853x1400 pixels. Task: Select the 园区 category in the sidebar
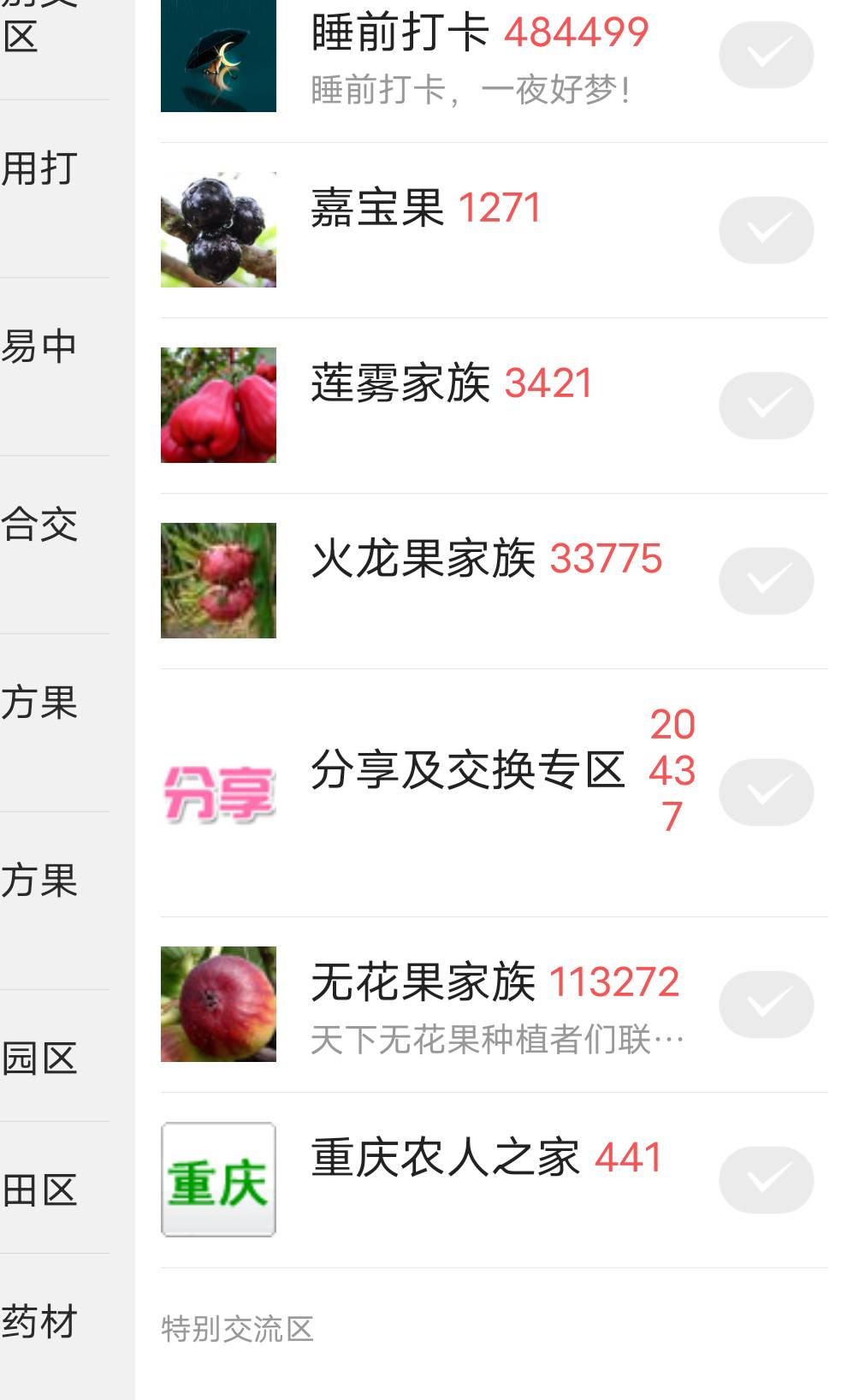point(55,1057)
